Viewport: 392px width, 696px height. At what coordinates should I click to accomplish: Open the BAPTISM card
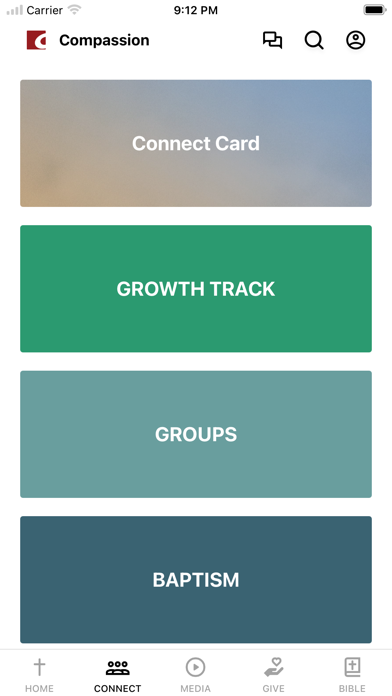coord(196,580)
